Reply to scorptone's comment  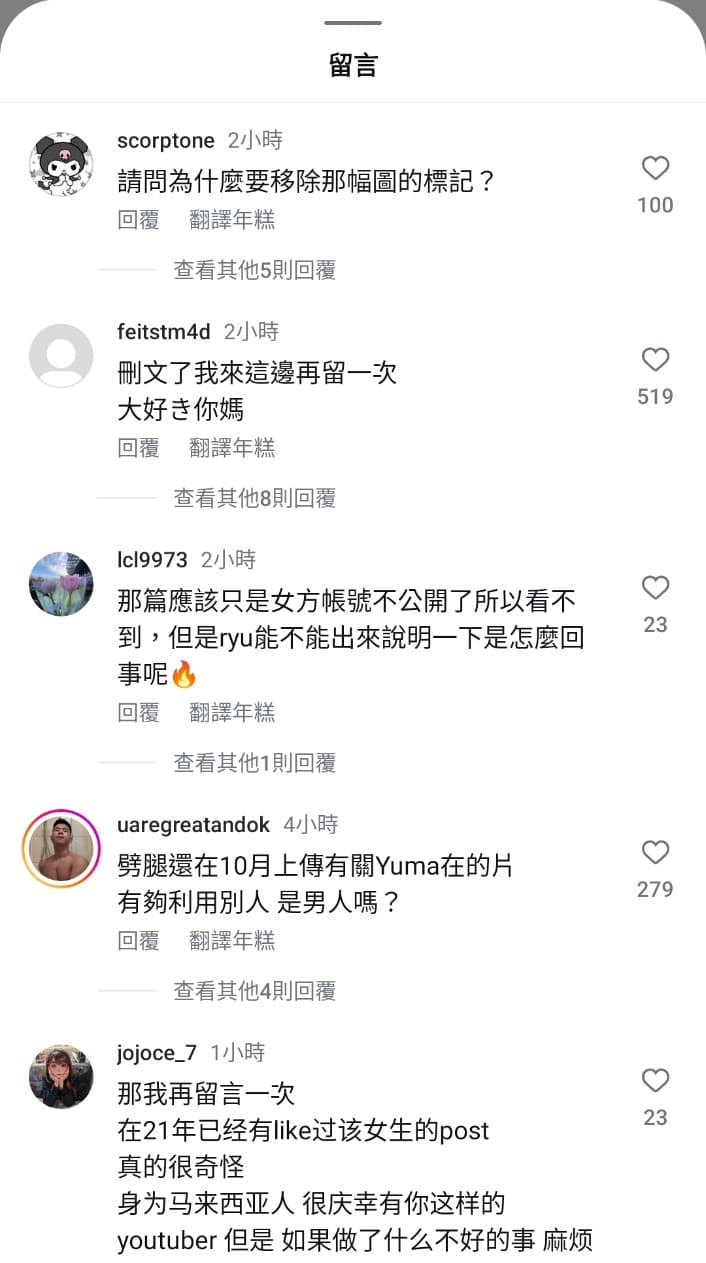point(138,220)
